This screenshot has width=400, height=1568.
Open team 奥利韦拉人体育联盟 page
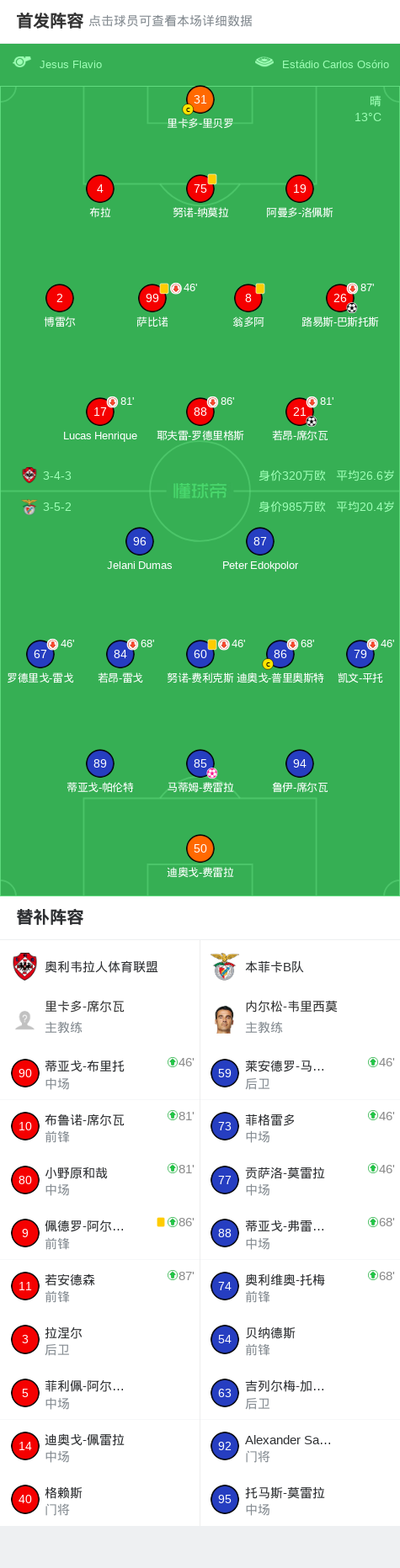[100, 967]
